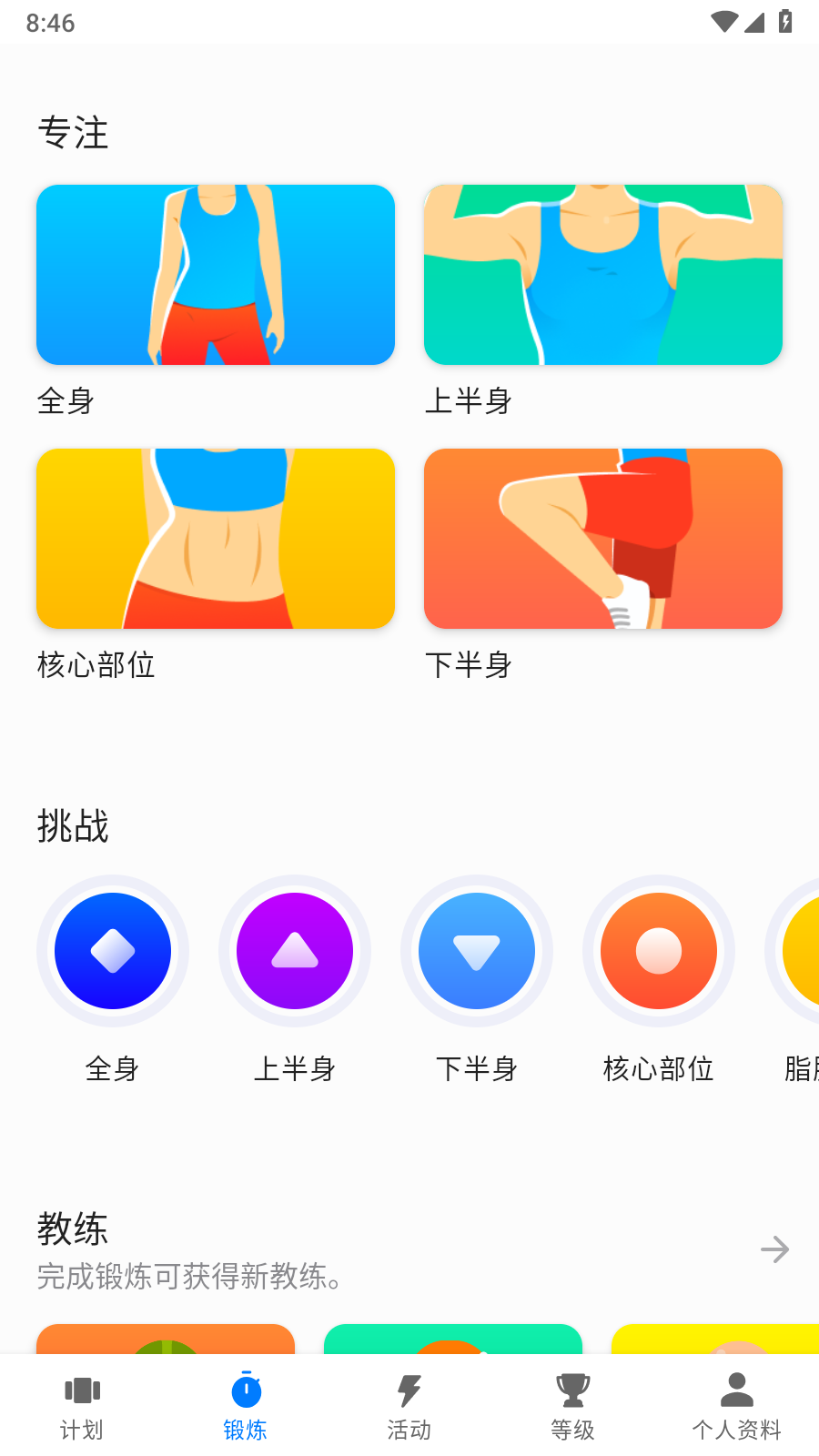Open the 核心部位 focus workout card
The height and width of the screenshot is (1456, 819).
pos(216,538)
